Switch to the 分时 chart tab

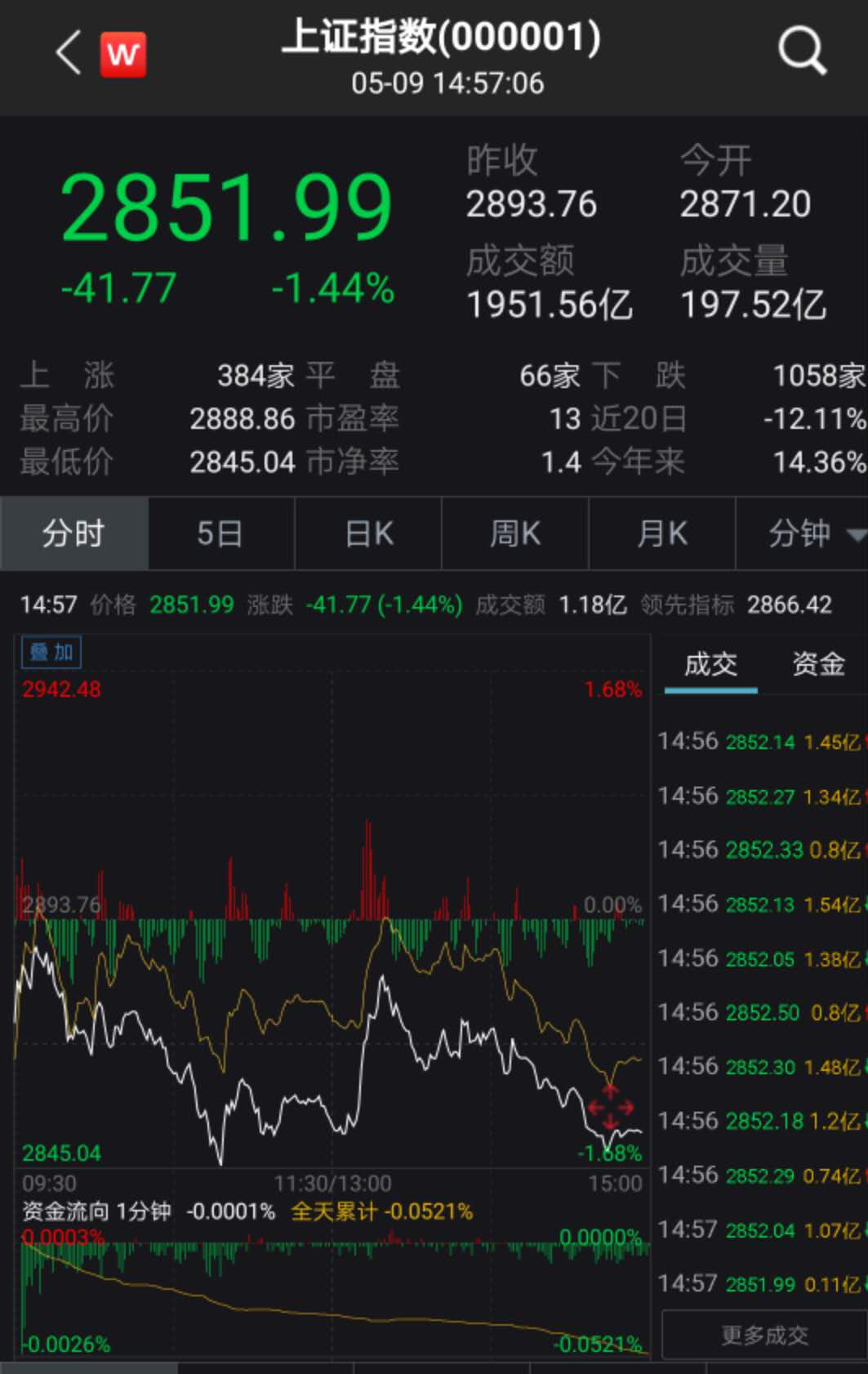pyautogui.click(x=74, y=534)
